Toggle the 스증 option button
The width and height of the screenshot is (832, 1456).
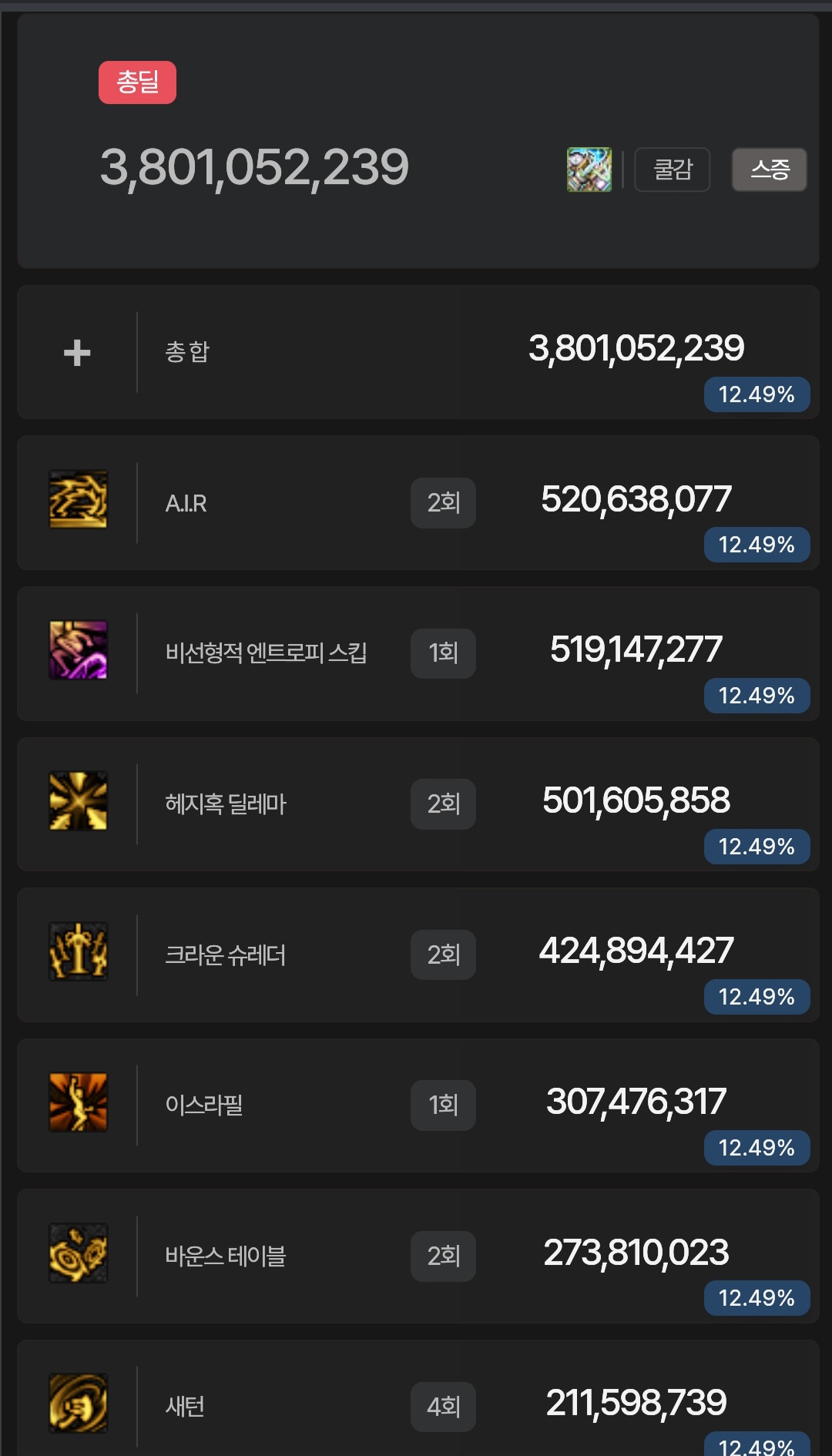(769, 169)
